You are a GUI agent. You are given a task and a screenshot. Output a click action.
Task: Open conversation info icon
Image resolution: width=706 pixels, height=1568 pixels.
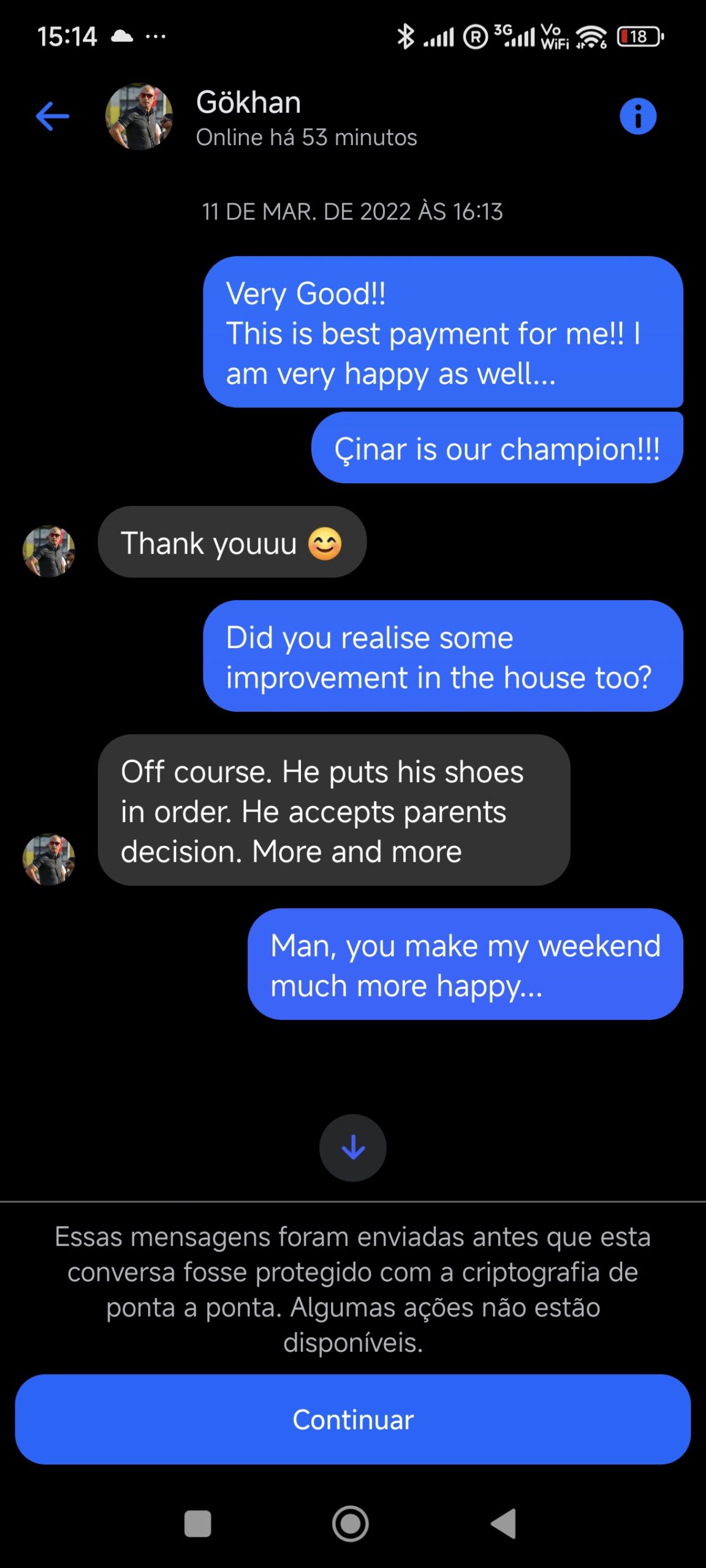tap(637, 116)
